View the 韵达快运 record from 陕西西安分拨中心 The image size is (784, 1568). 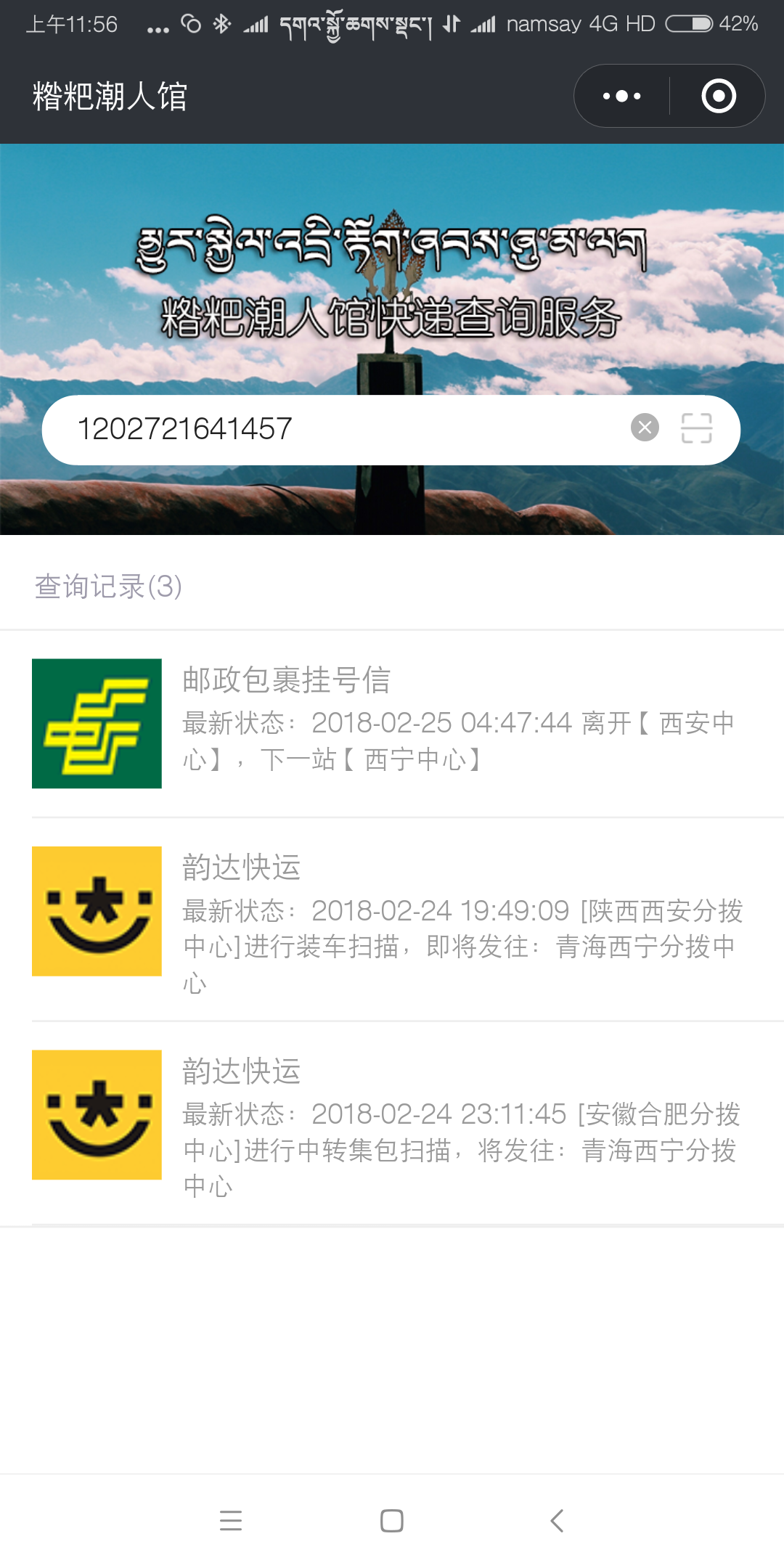coord(407,919)
